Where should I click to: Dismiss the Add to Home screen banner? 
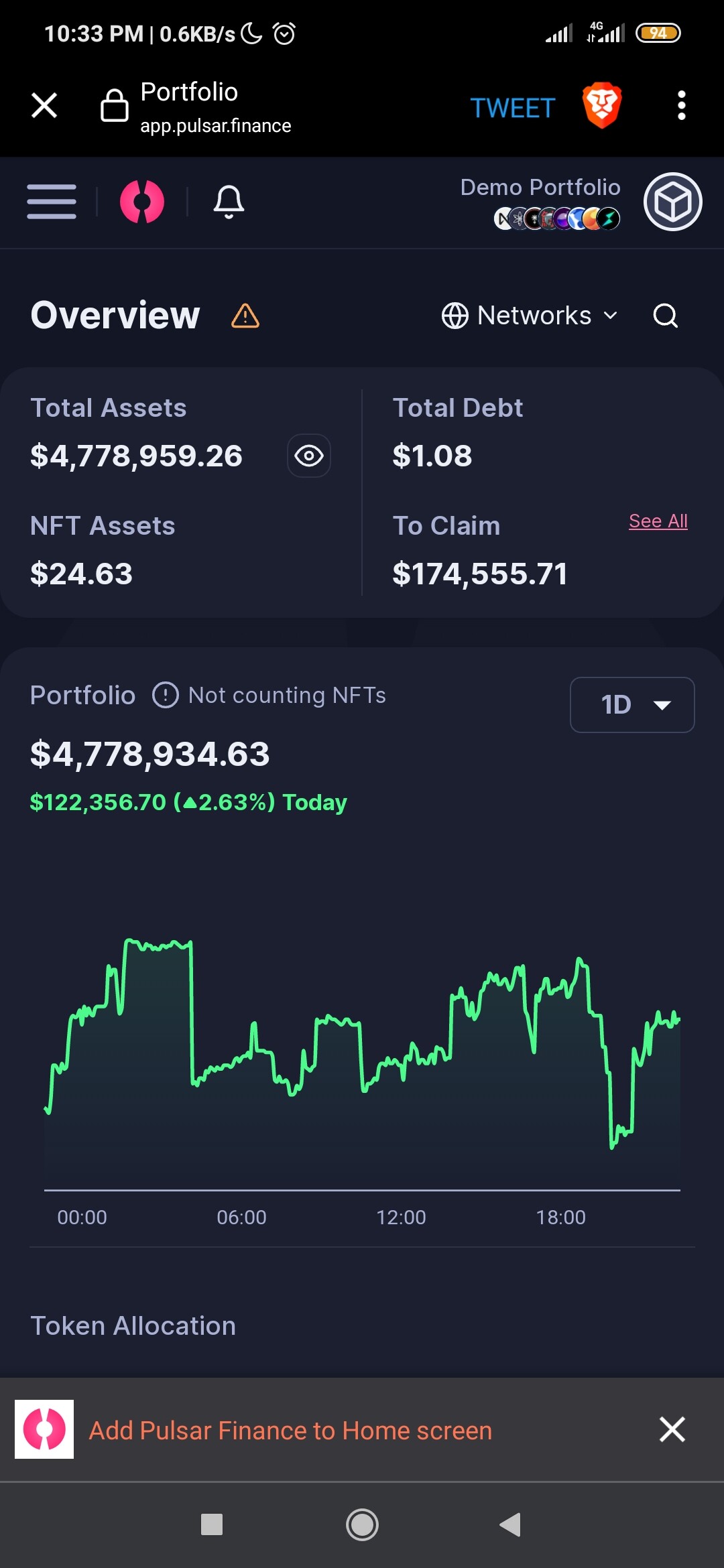click(672, 1429)
